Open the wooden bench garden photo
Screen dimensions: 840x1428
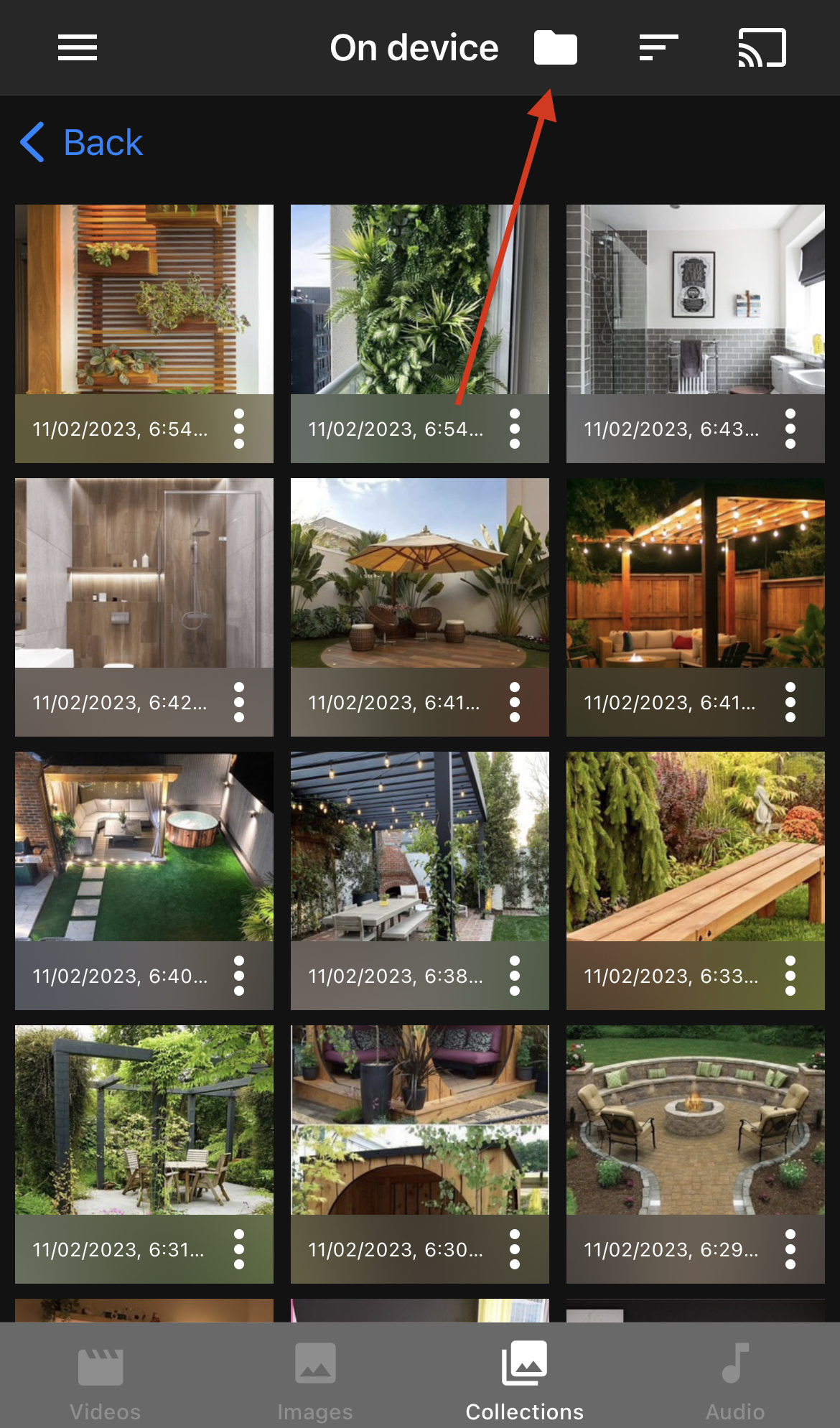tap(695, 846)
